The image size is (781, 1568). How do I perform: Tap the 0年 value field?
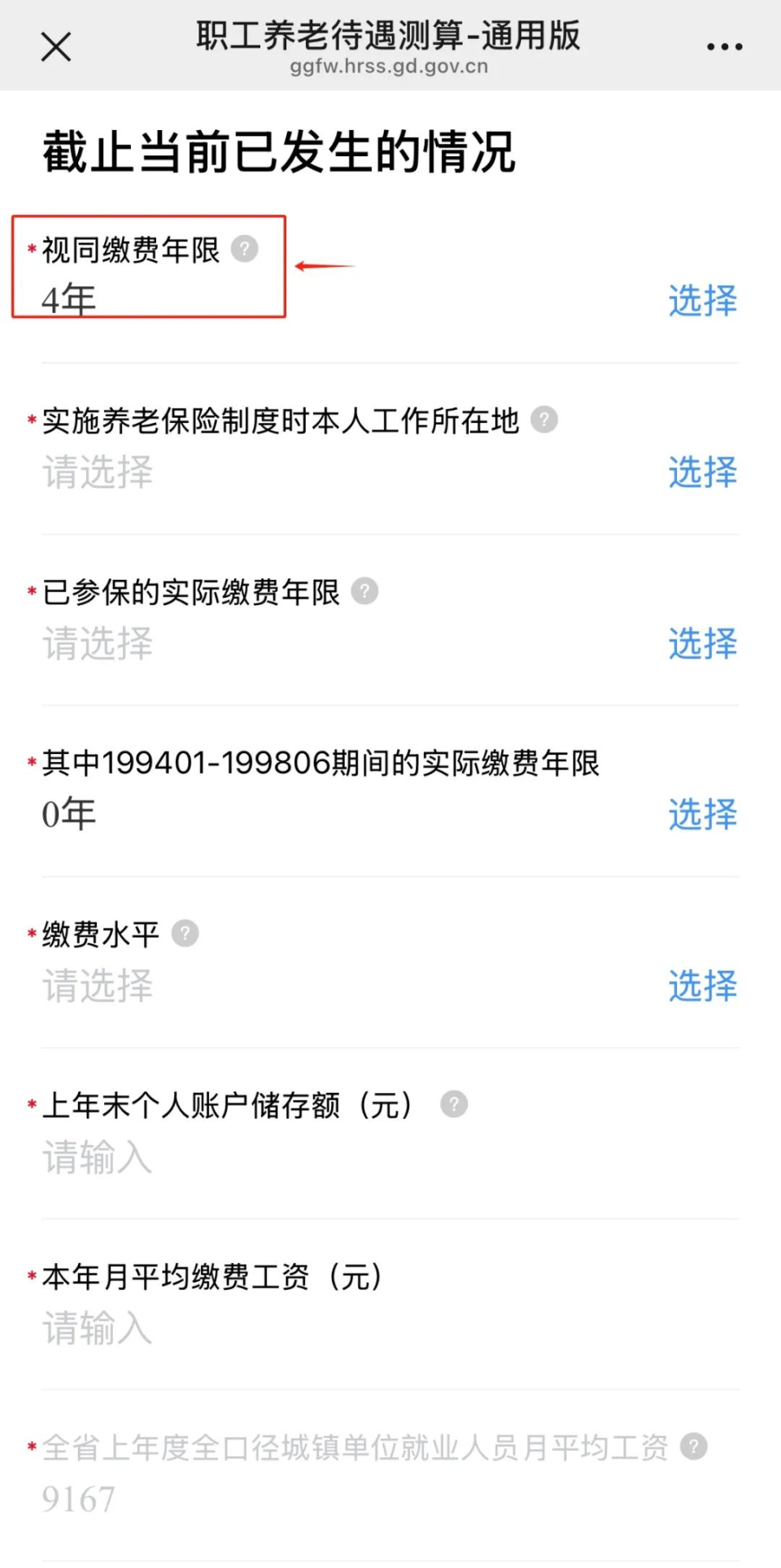point(69,813)
